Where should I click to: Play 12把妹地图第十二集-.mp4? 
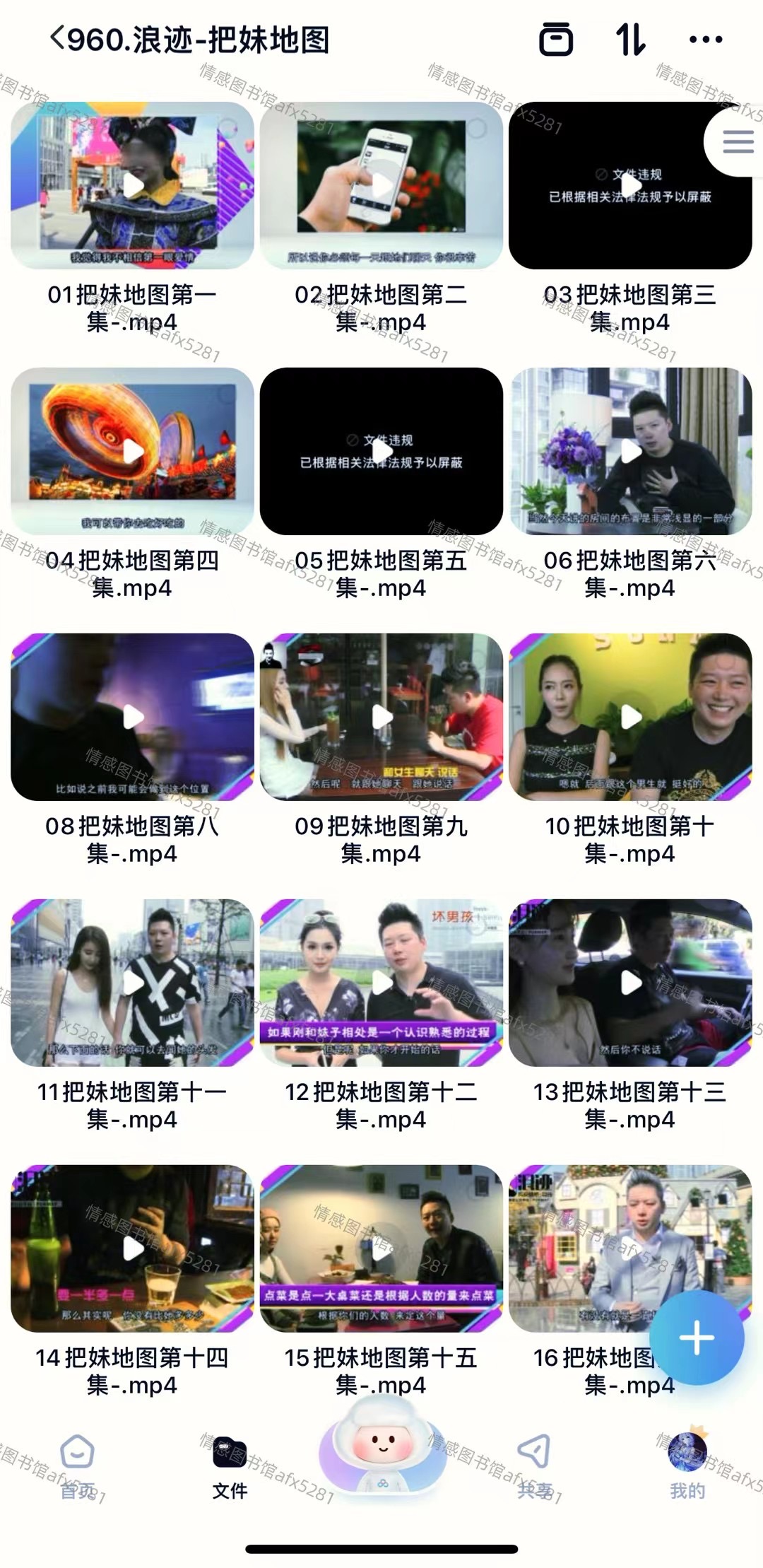(x=381, y=983)
